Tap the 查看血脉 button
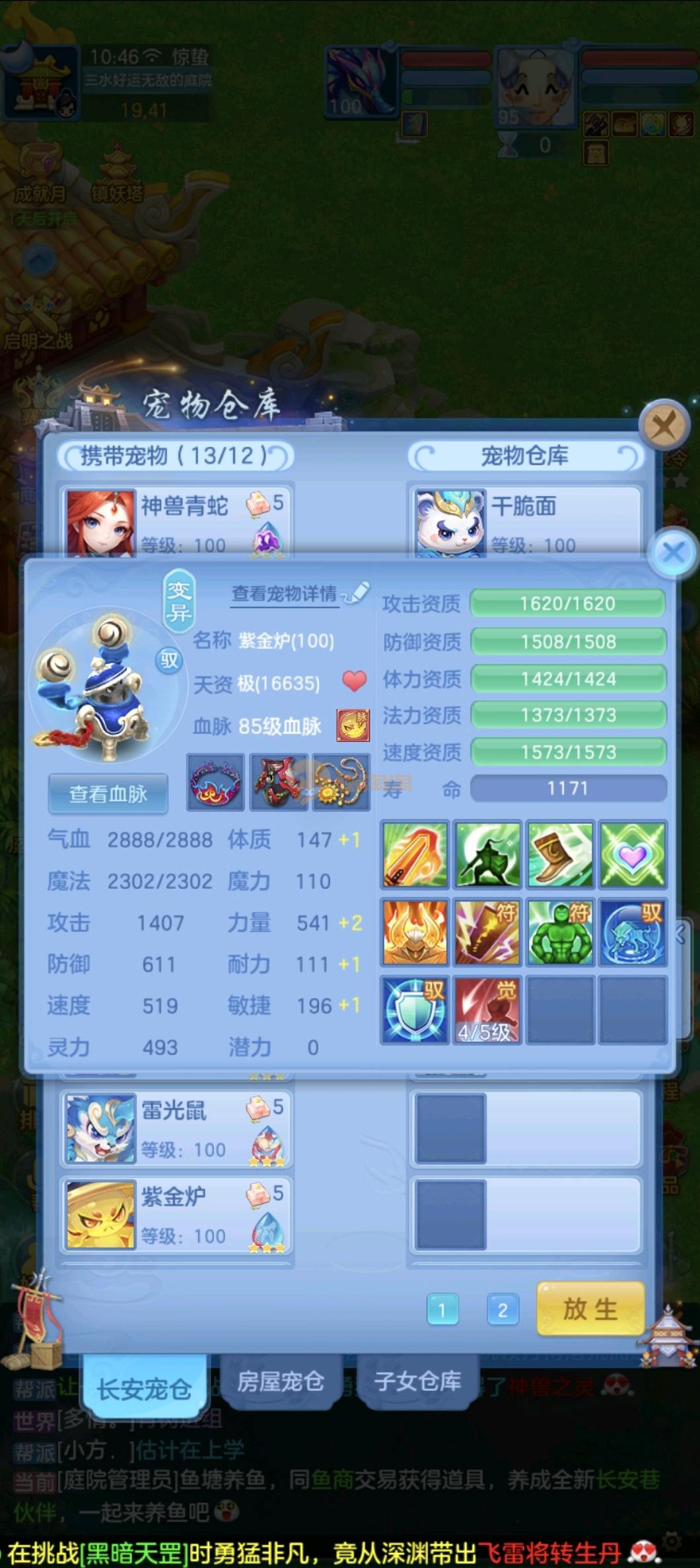The image size is (700, 1568). [108, 793]
